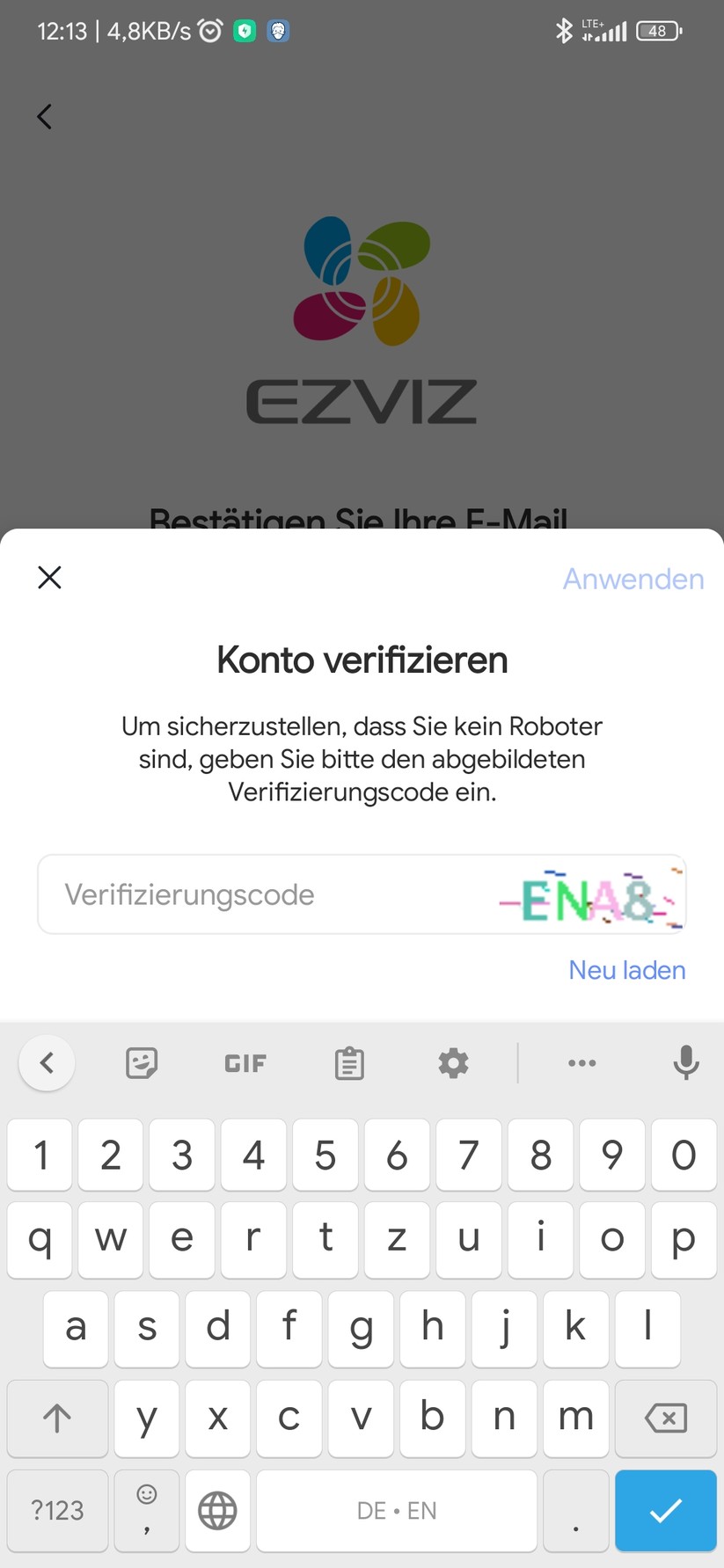724x1568 pixels.
Task: Start voice input with the microphone icon
Action: 685,1063
